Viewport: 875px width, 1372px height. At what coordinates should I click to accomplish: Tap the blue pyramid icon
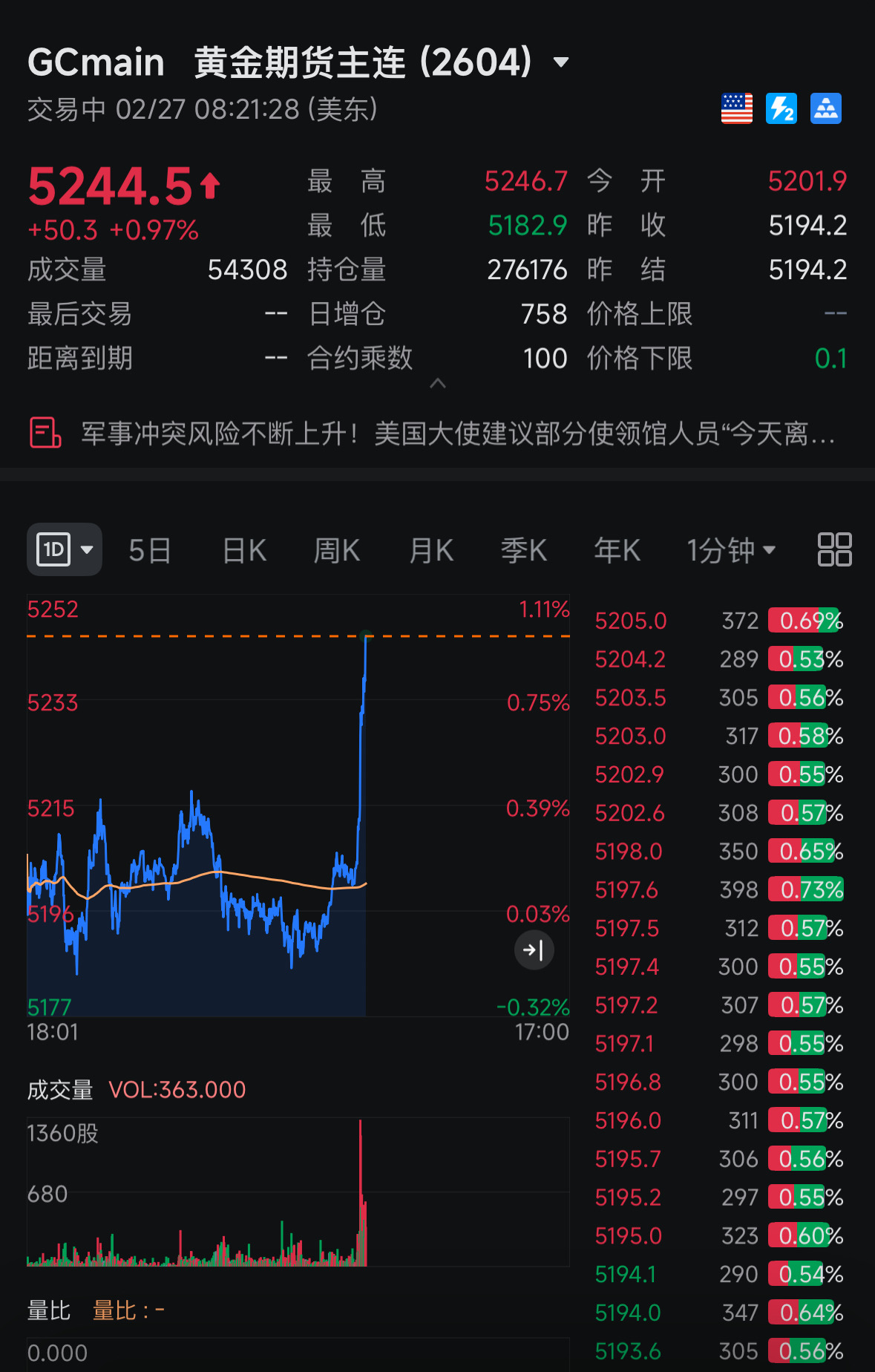[x=826, y=108]
